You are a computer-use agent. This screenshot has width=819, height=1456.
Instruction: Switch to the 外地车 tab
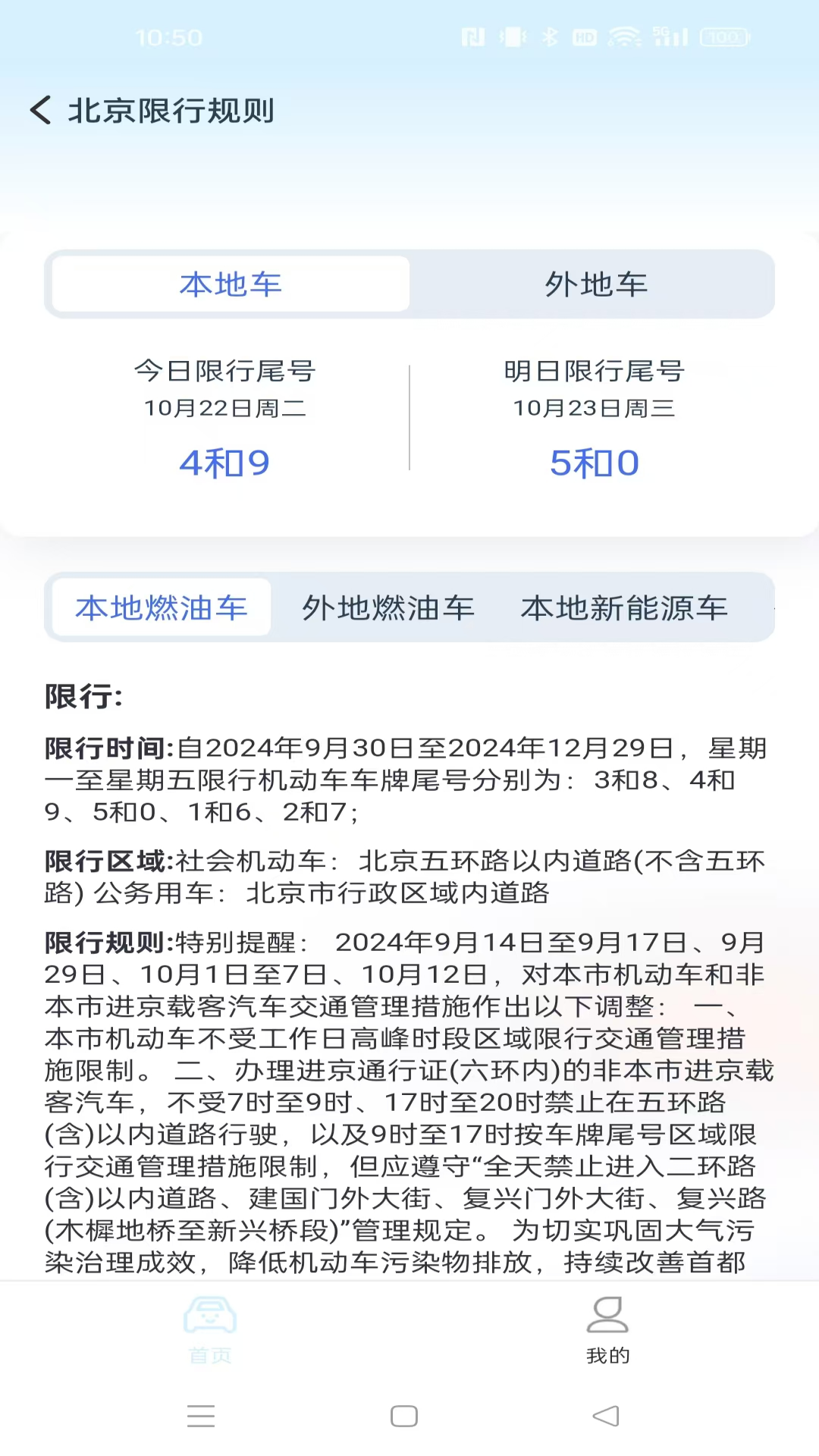pyautogui.click(x=595, y=284)
